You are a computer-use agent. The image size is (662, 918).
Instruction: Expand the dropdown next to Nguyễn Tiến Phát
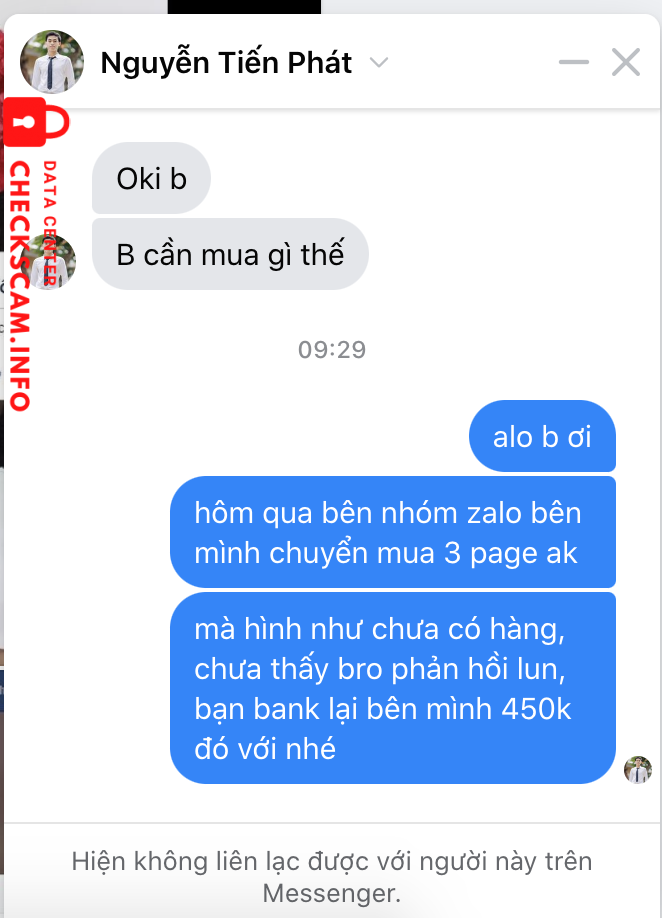(x=378, y=63)
